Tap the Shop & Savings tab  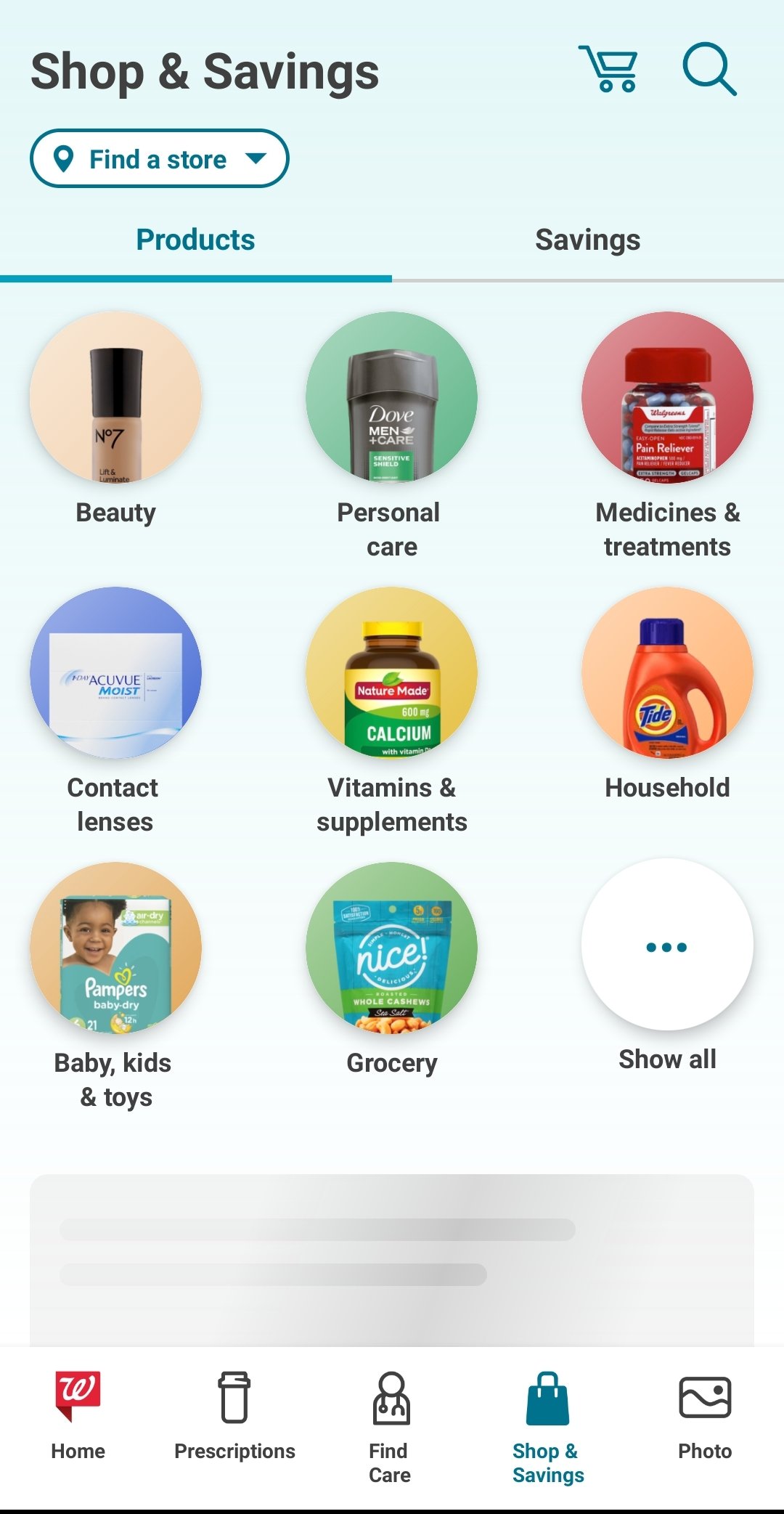coord(548,1425)
